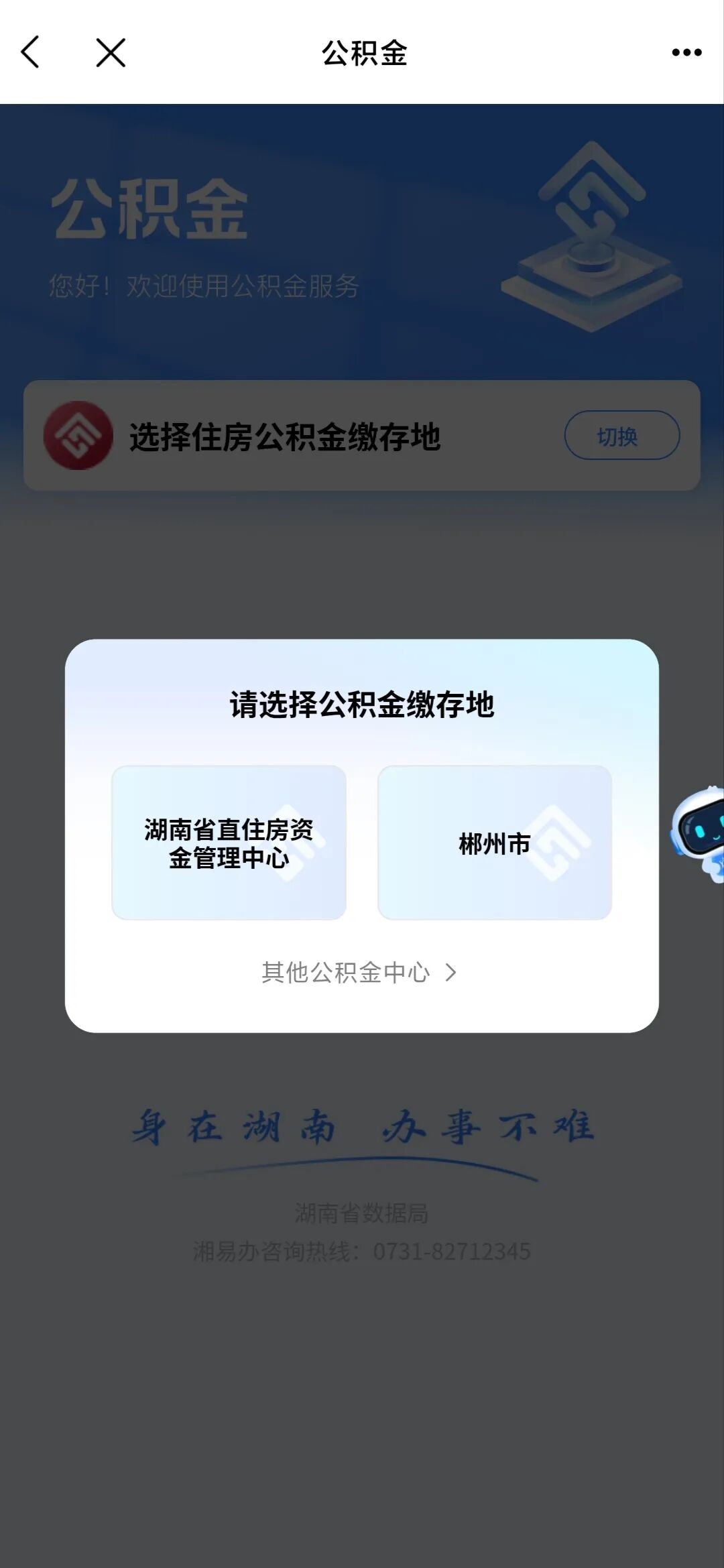Click the red housing fund logo icon

[77, 436]
